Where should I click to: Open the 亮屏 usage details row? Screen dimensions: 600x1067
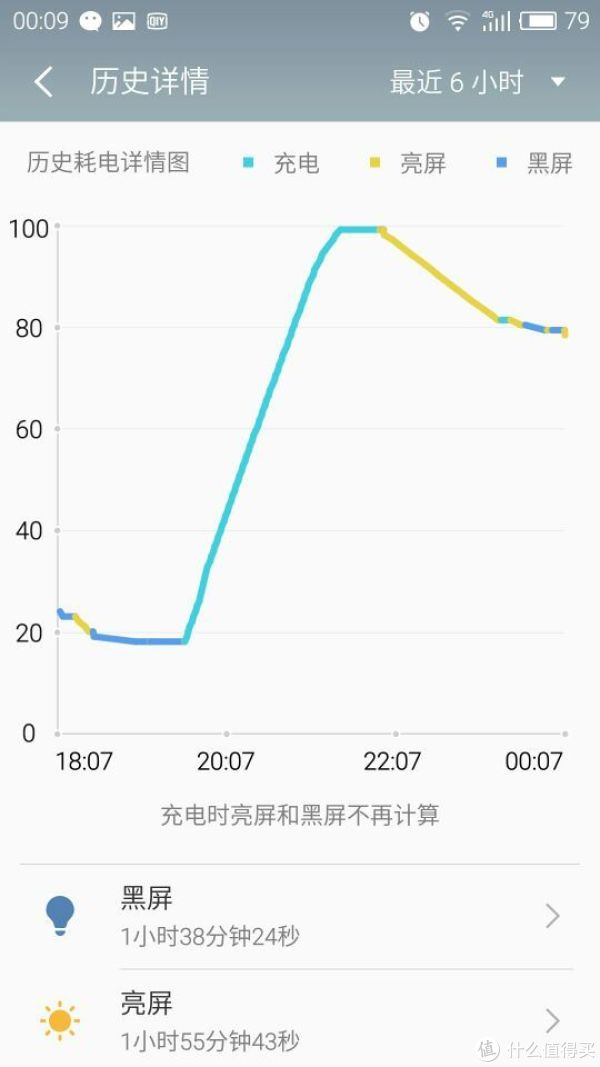click(300, 1019)
